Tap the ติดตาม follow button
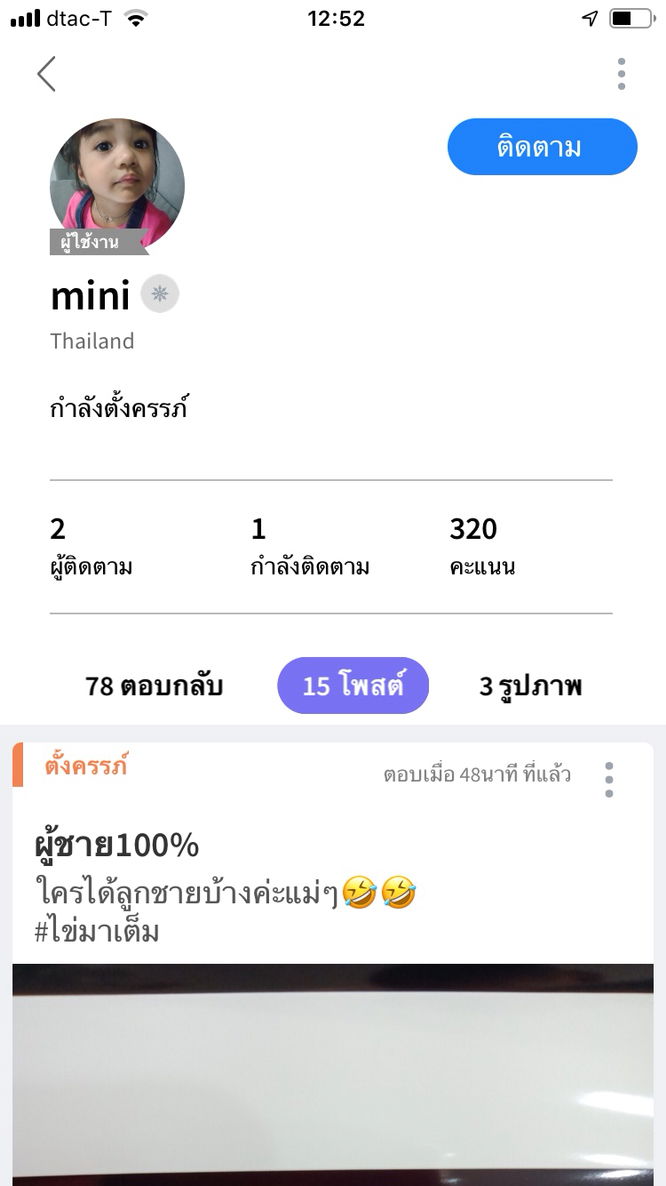Image resolution: width=666 pixels, height=1186 pixels. [x=541, y=148]
